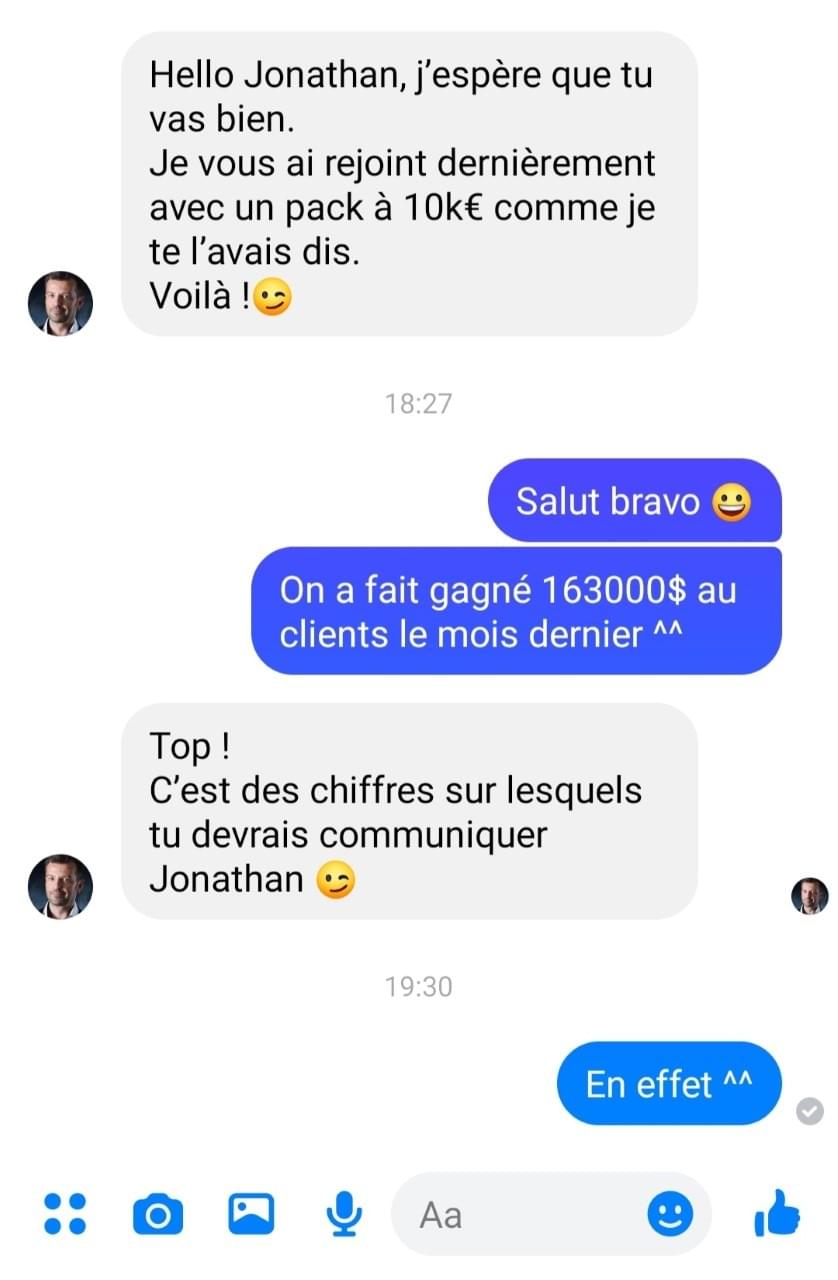838x1280 pixels.
Task: Open the more options four-dot menu
Action: (66, 1214)
